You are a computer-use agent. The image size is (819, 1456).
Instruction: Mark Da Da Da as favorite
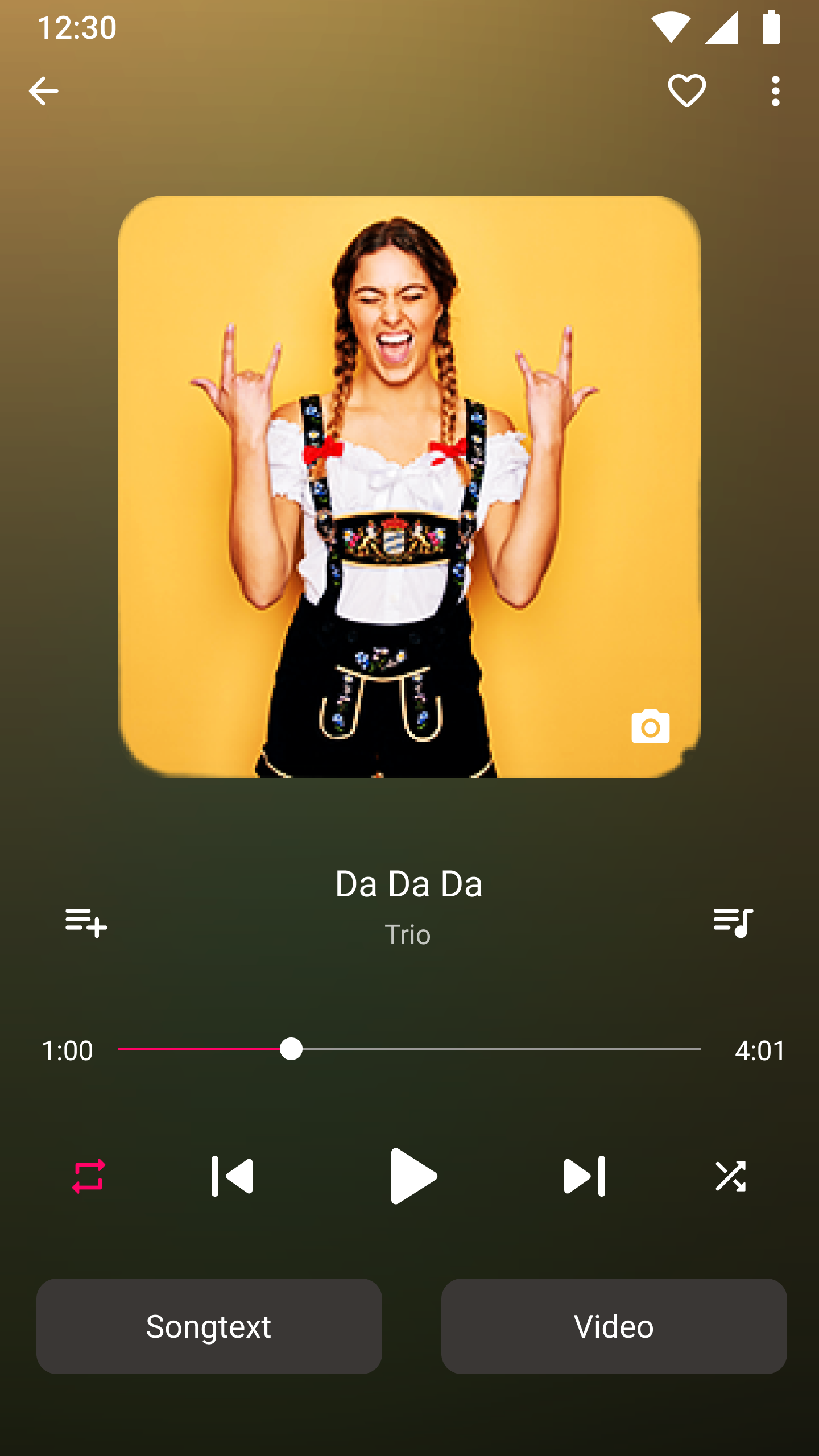tap(686, 91)
